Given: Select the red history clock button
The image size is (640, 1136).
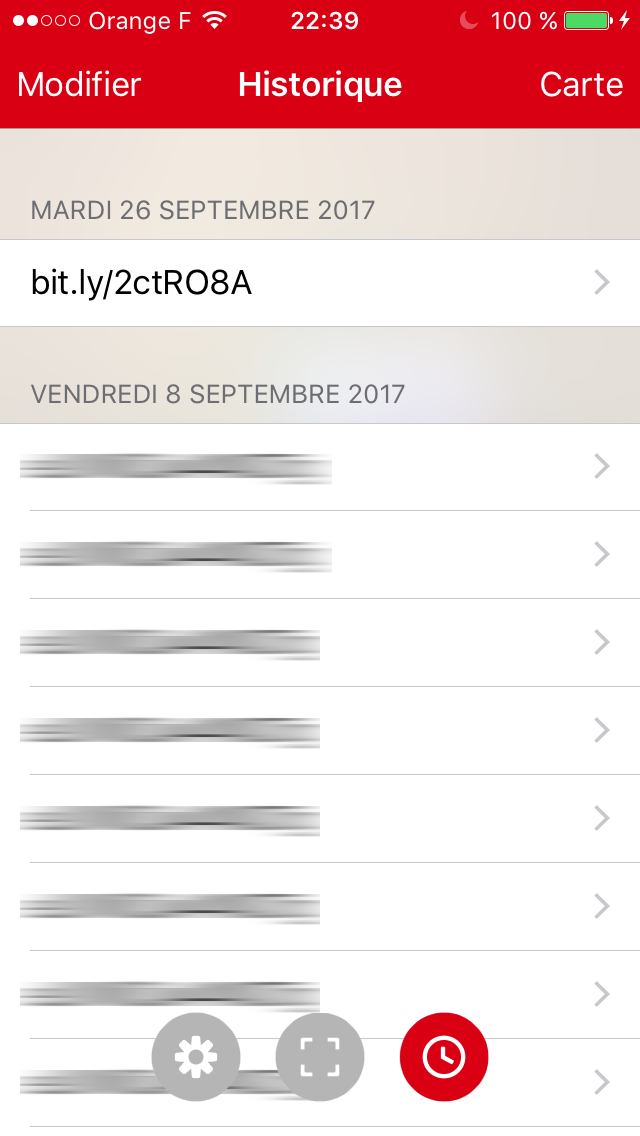Looking at the screenshot, I should coord(444,1057).
